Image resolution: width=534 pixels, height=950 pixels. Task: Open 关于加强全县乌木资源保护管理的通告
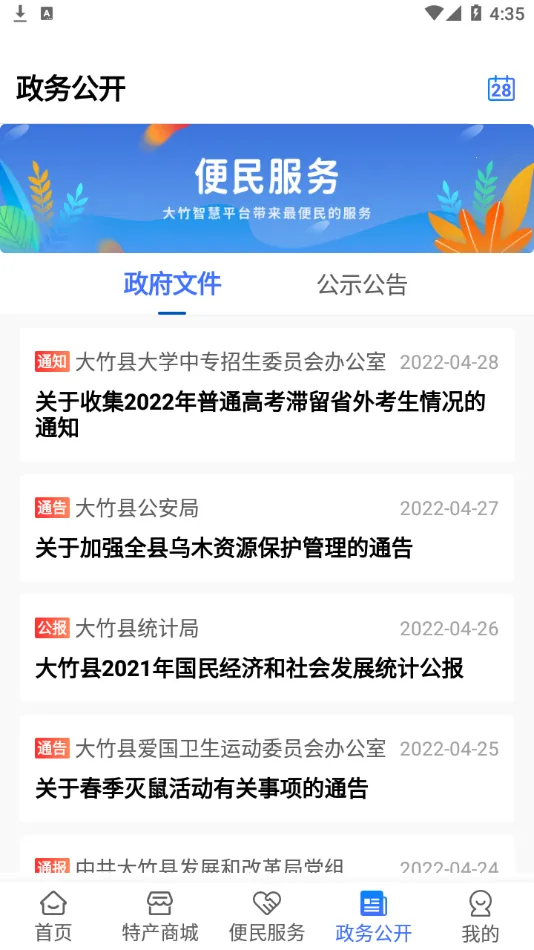click(267, 528)
